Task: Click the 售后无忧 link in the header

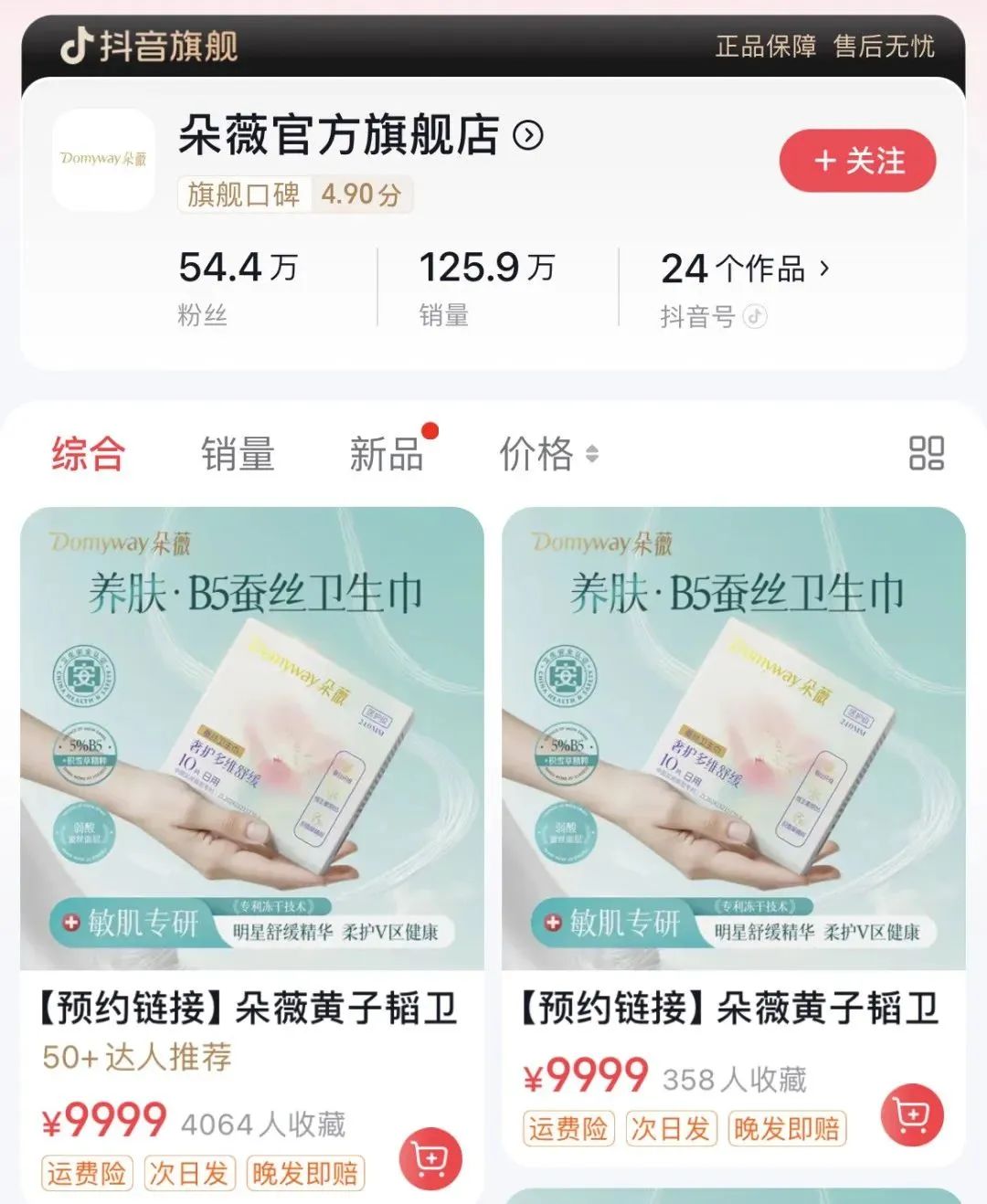Action: pyautogui.click(x=884, y=48)
